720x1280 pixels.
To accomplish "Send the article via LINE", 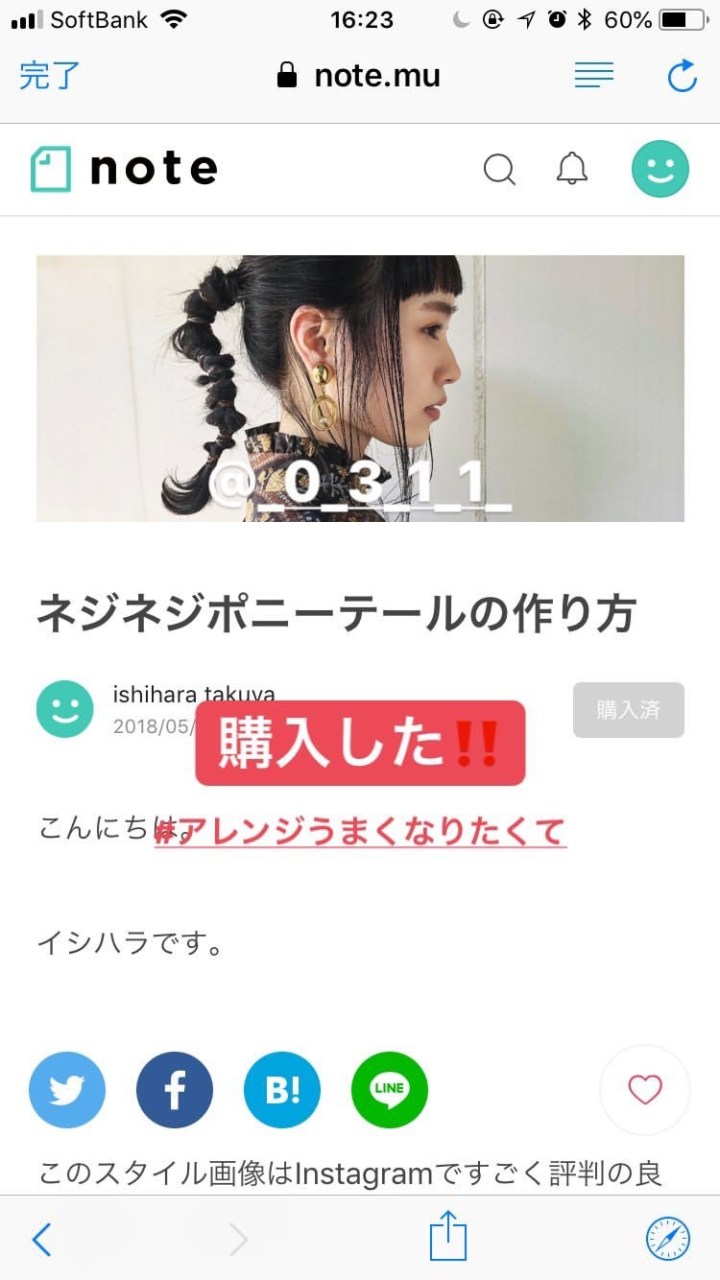I will [x=389, y=1090].
